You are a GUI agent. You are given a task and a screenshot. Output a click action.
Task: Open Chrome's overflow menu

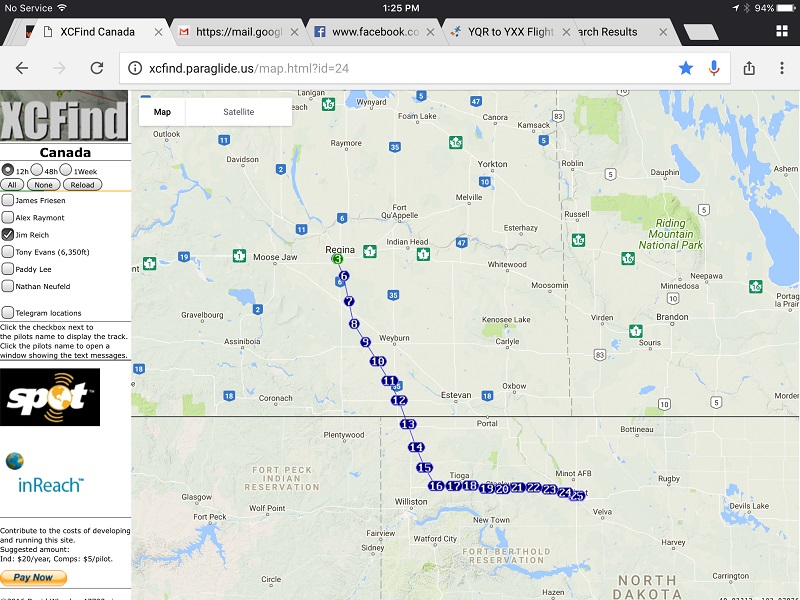[x=779, y=68]
